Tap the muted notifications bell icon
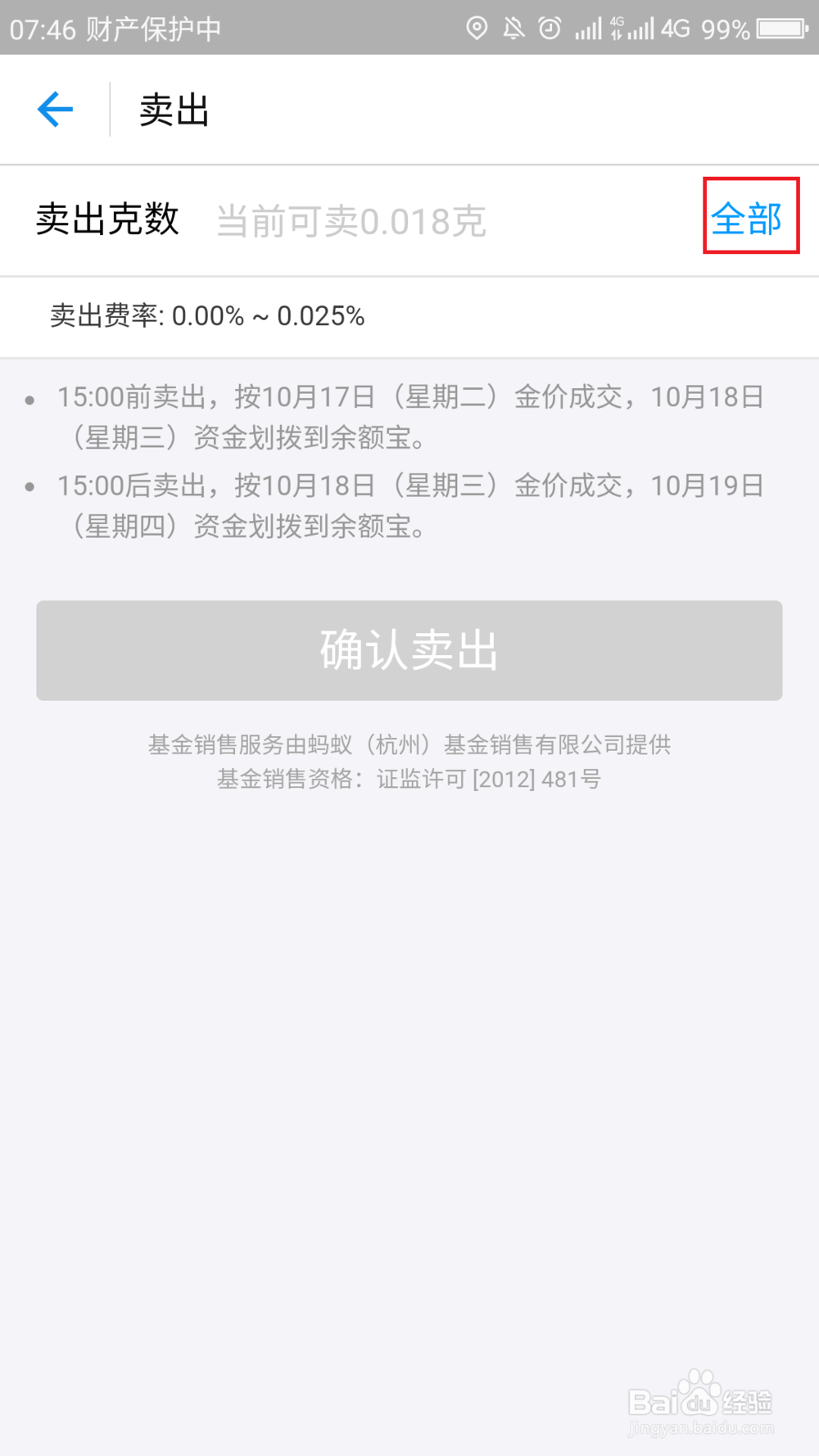819x1456 pixels. pos(515,27)
